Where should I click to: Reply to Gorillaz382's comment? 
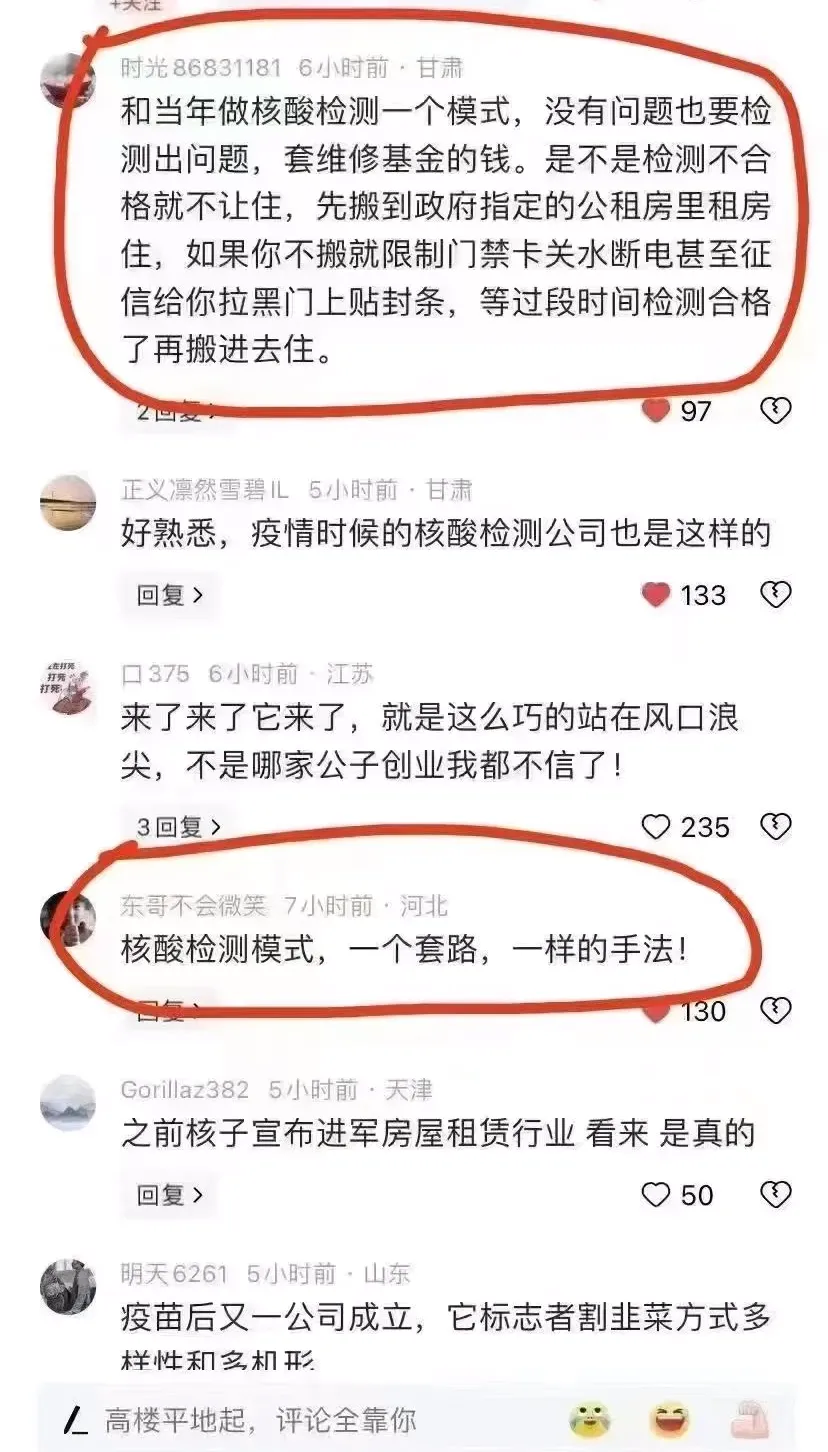(170, 1194)
